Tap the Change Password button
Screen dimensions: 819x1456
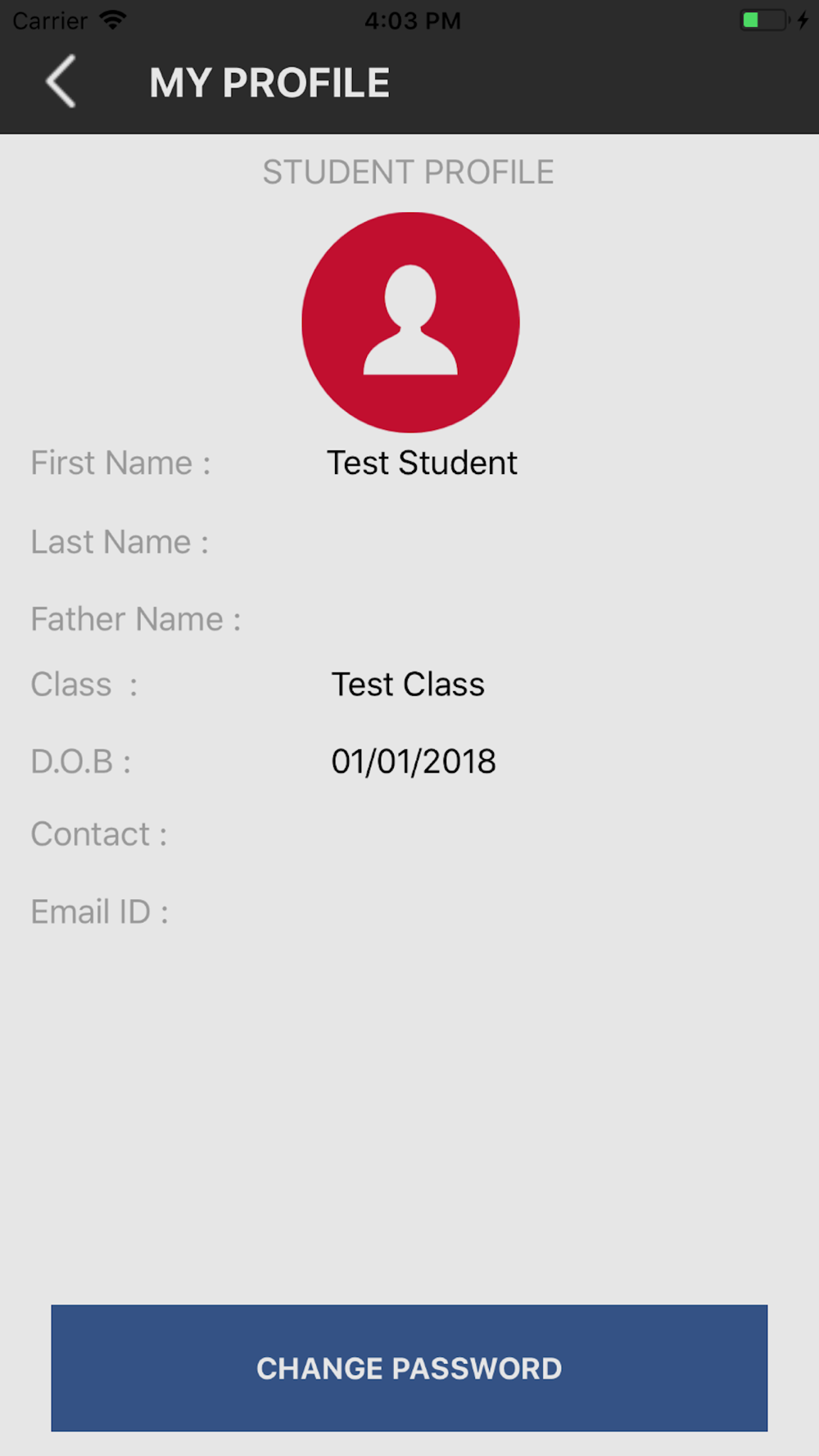pyautogui.click(x=409, y=1368)
